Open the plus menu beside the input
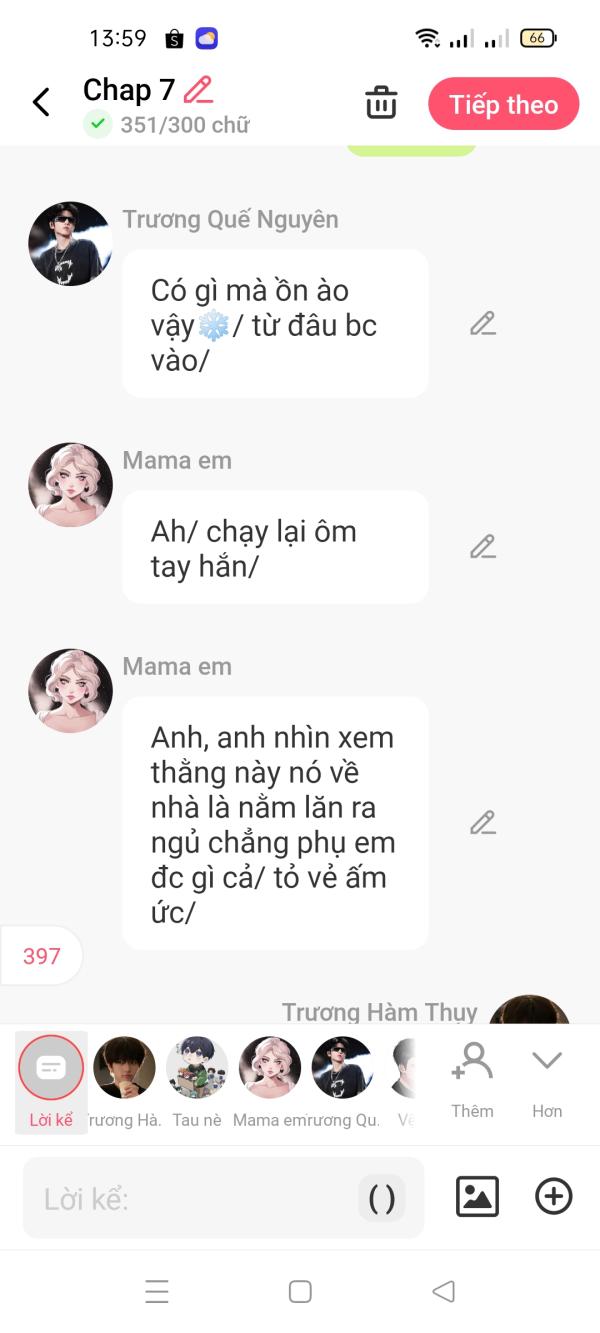600x1333 pixels. point(554,1196)
